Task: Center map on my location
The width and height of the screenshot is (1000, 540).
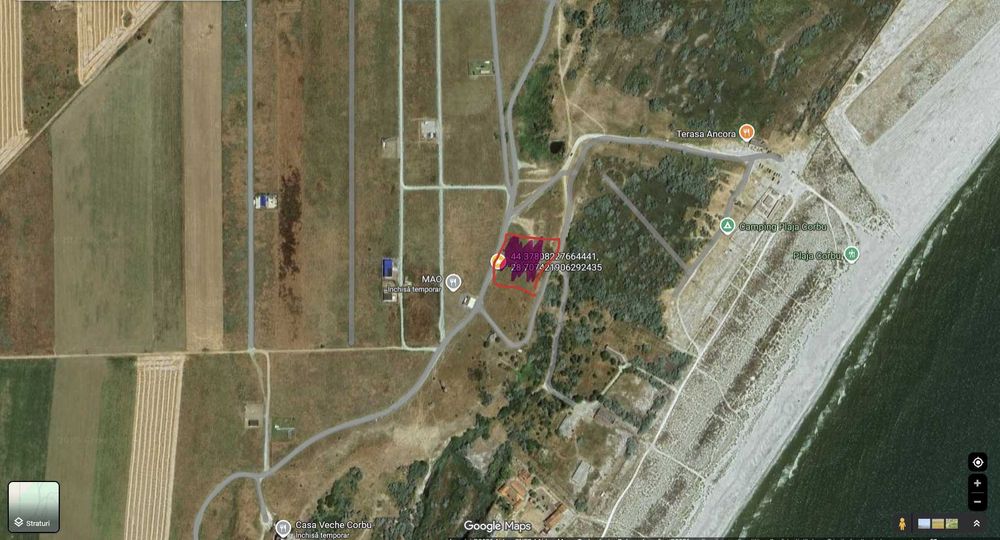Action: tap(977, 462)
